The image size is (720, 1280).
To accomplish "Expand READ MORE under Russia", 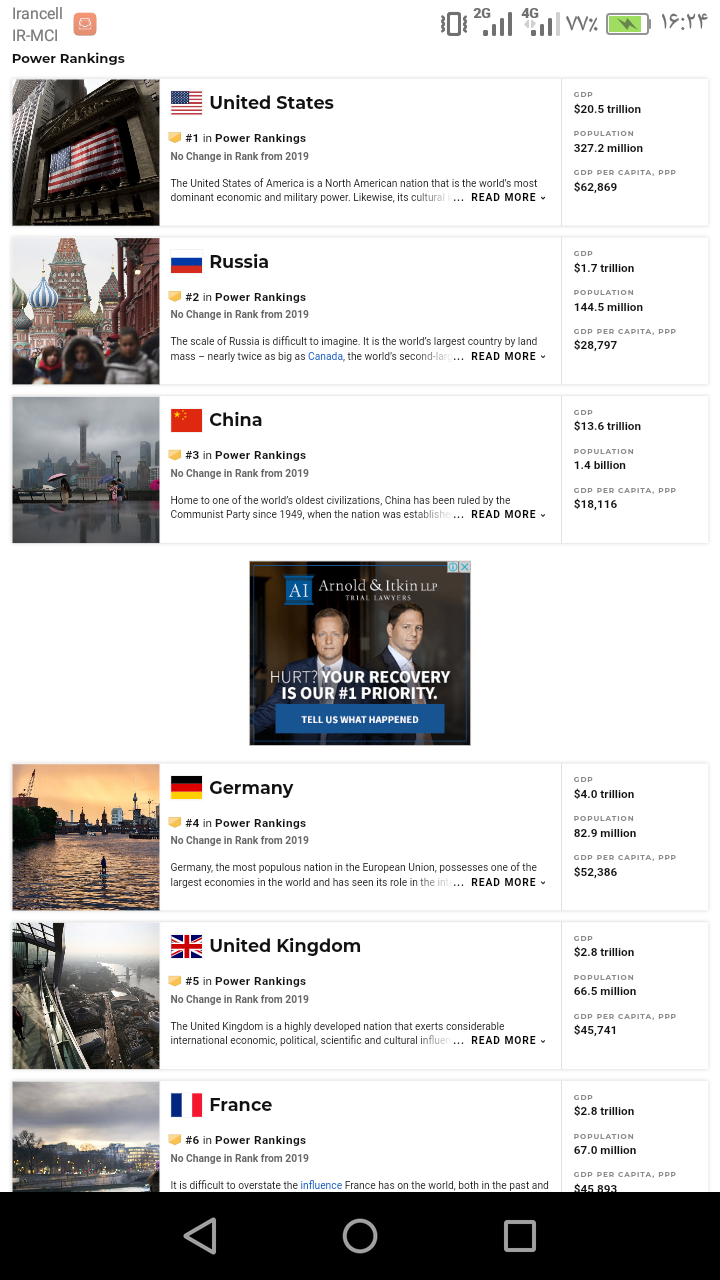I will 508,357.
